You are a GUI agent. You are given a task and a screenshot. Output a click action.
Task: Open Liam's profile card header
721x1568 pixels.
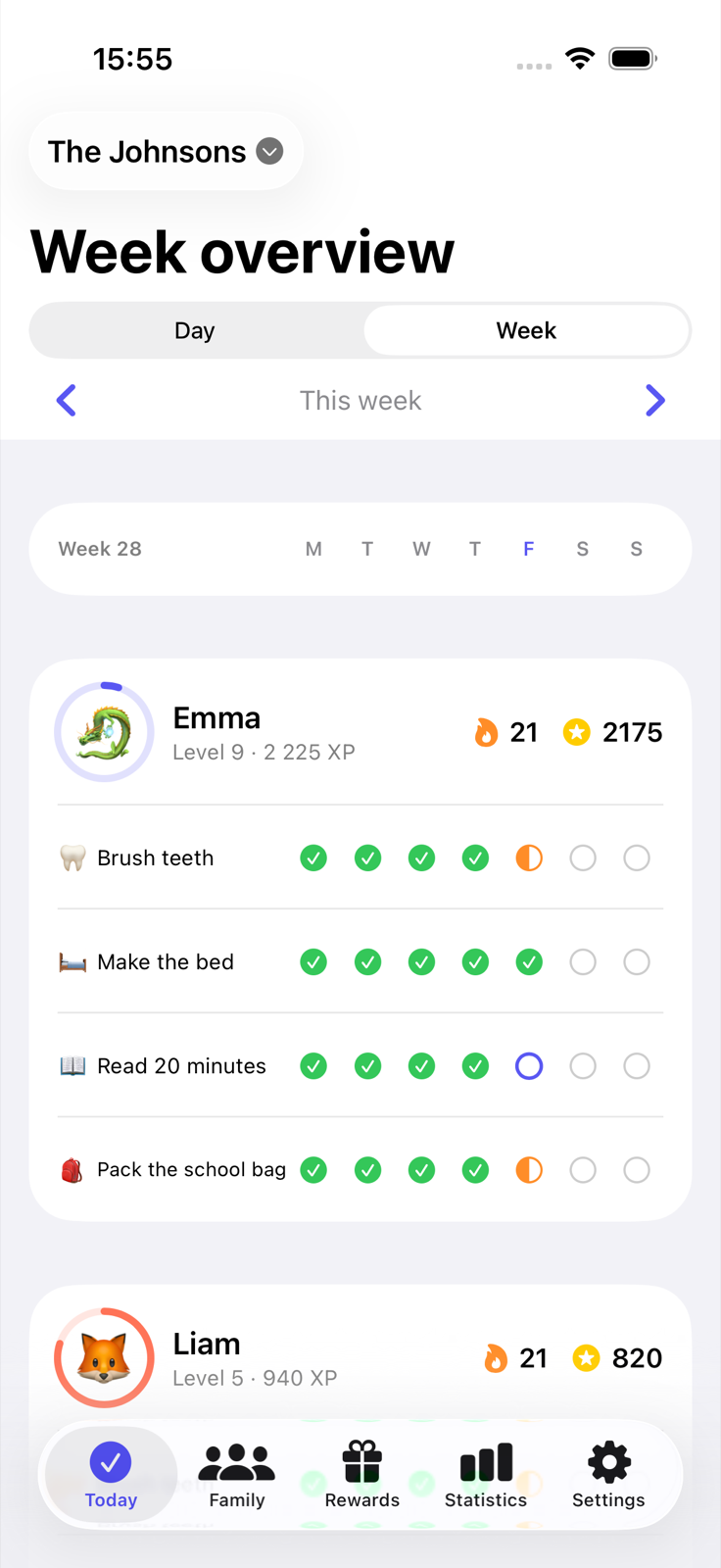(x=360, y=1358)
